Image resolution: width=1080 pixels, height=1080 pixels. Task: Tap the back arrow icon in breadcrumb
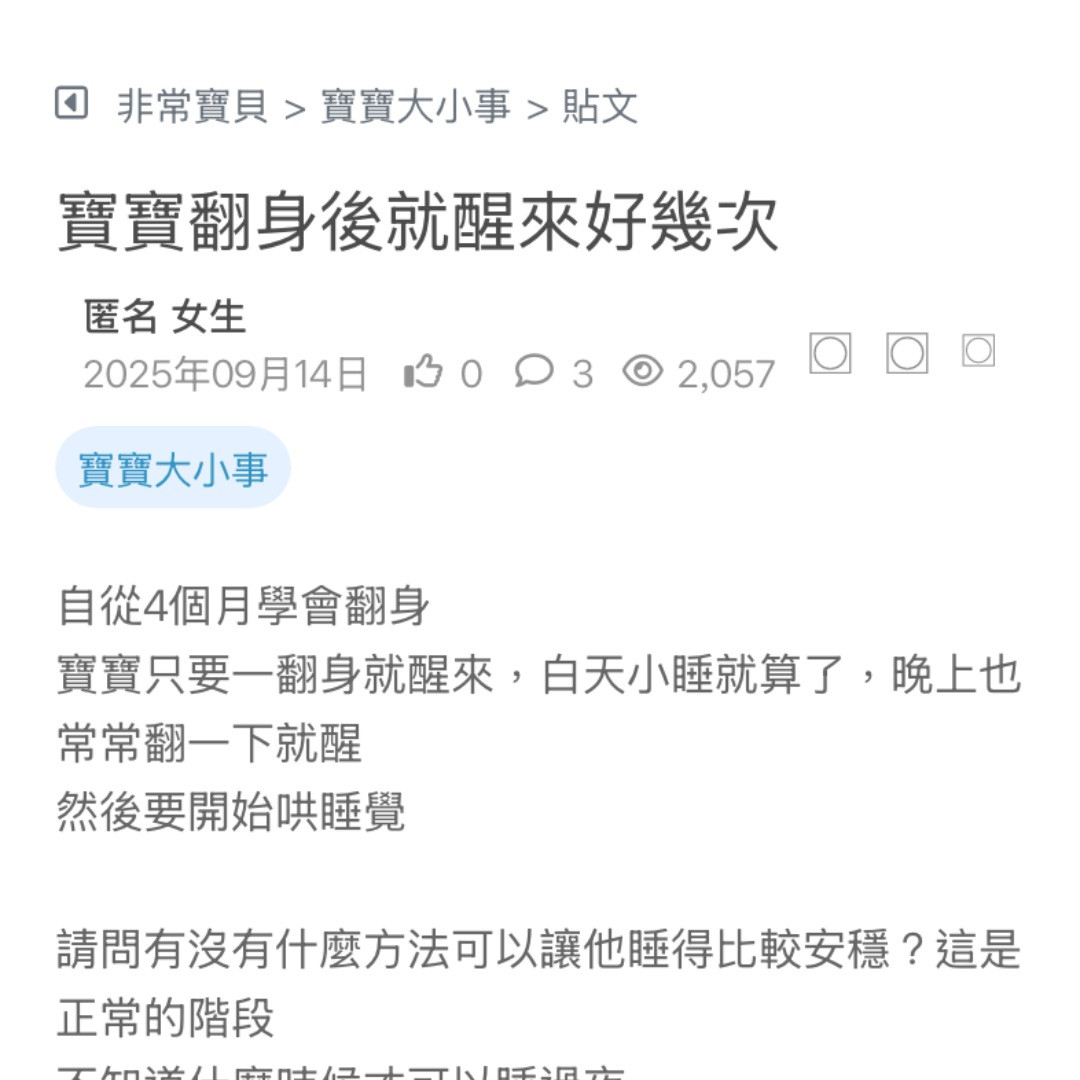pyautogui.click(x=71, y=103)
